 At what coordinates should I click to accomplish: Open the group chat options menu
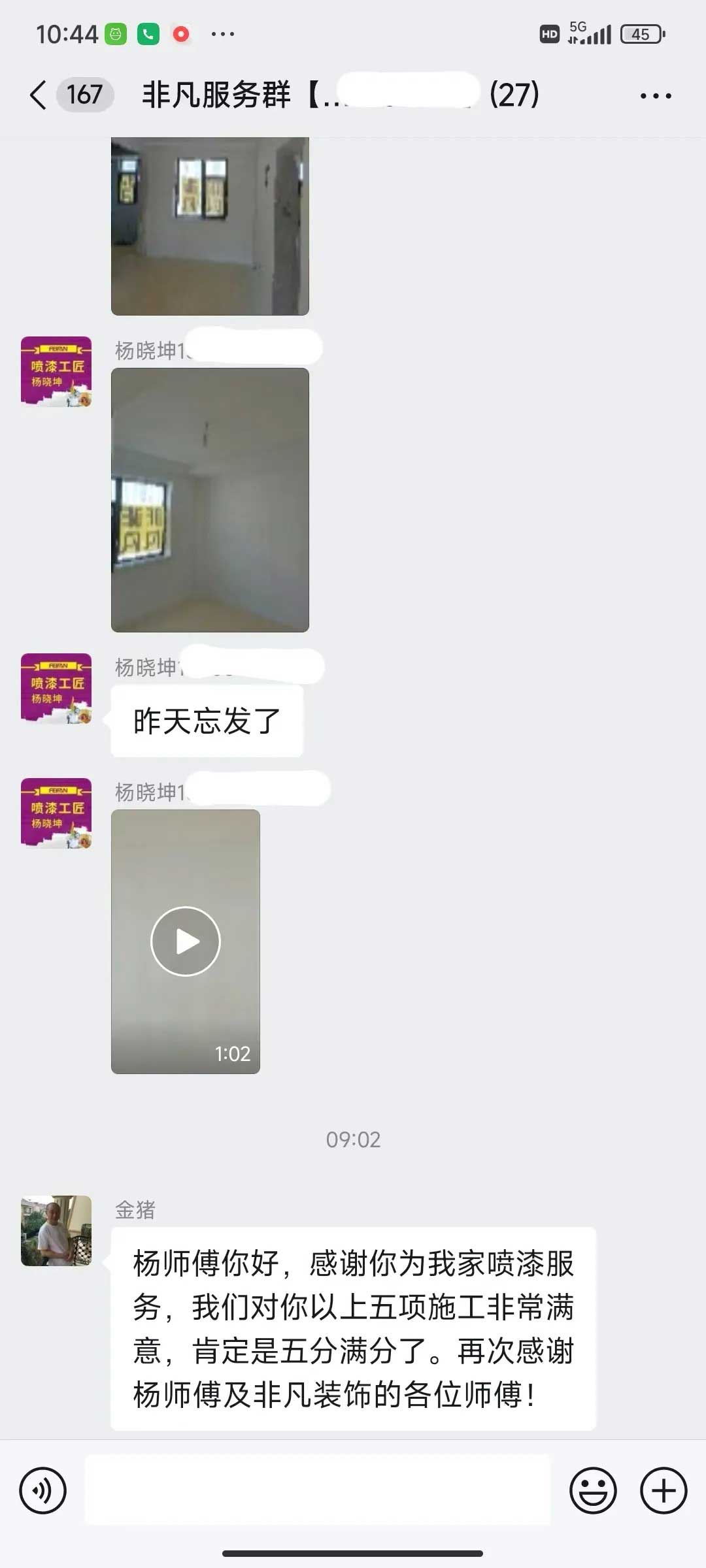pos(655,96)
